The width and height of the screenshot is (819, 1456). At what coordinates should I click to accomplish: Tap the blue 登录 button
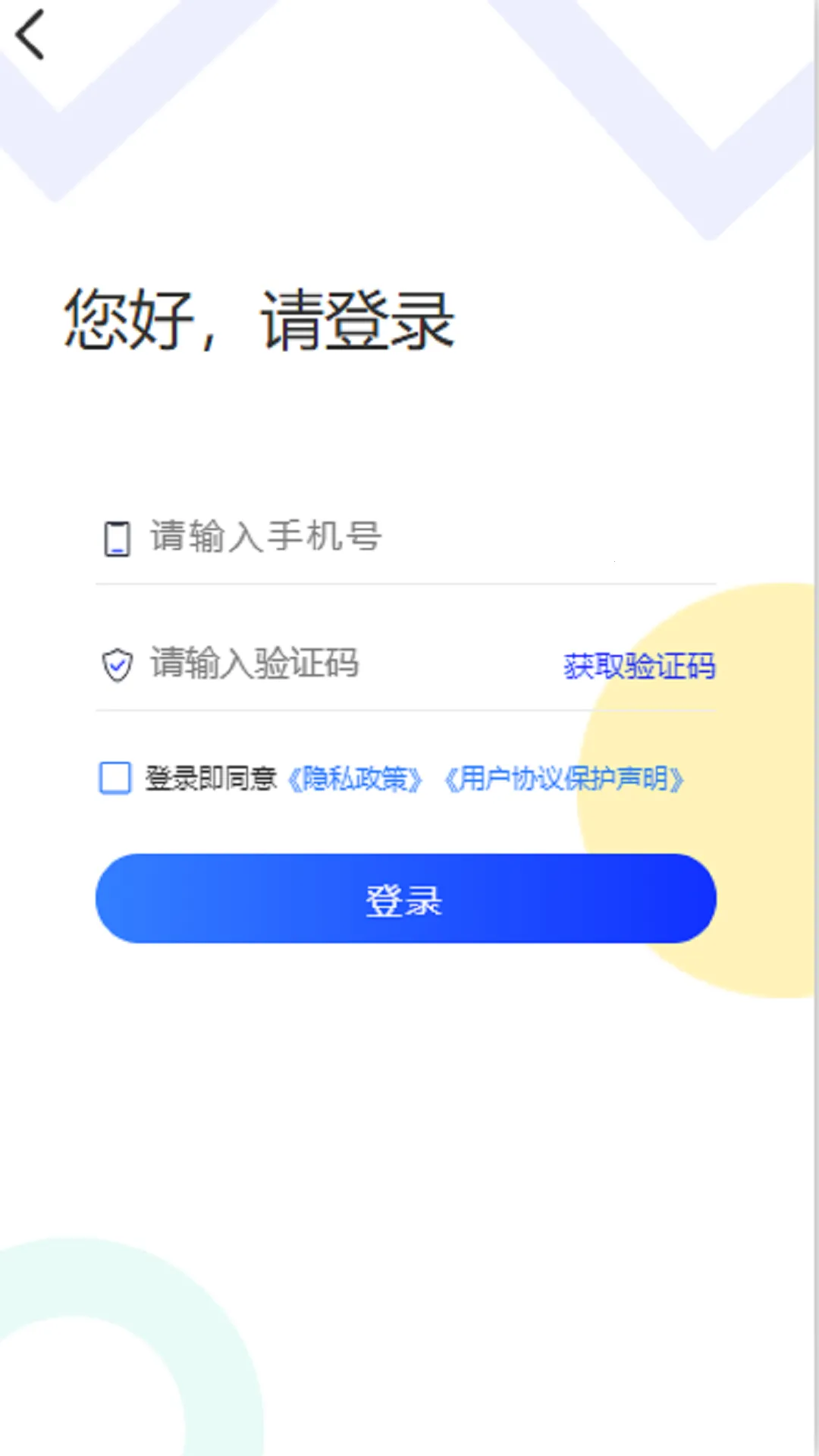(x=406, y=899)
